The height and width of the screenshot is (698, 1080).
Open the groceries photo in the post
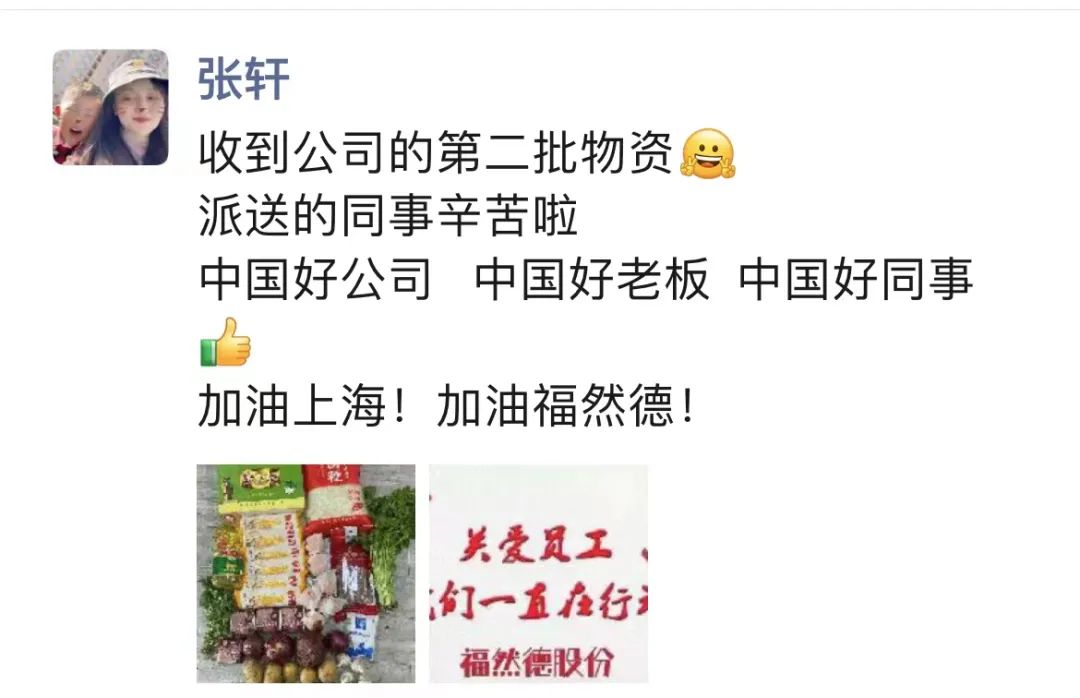point(306,573)
